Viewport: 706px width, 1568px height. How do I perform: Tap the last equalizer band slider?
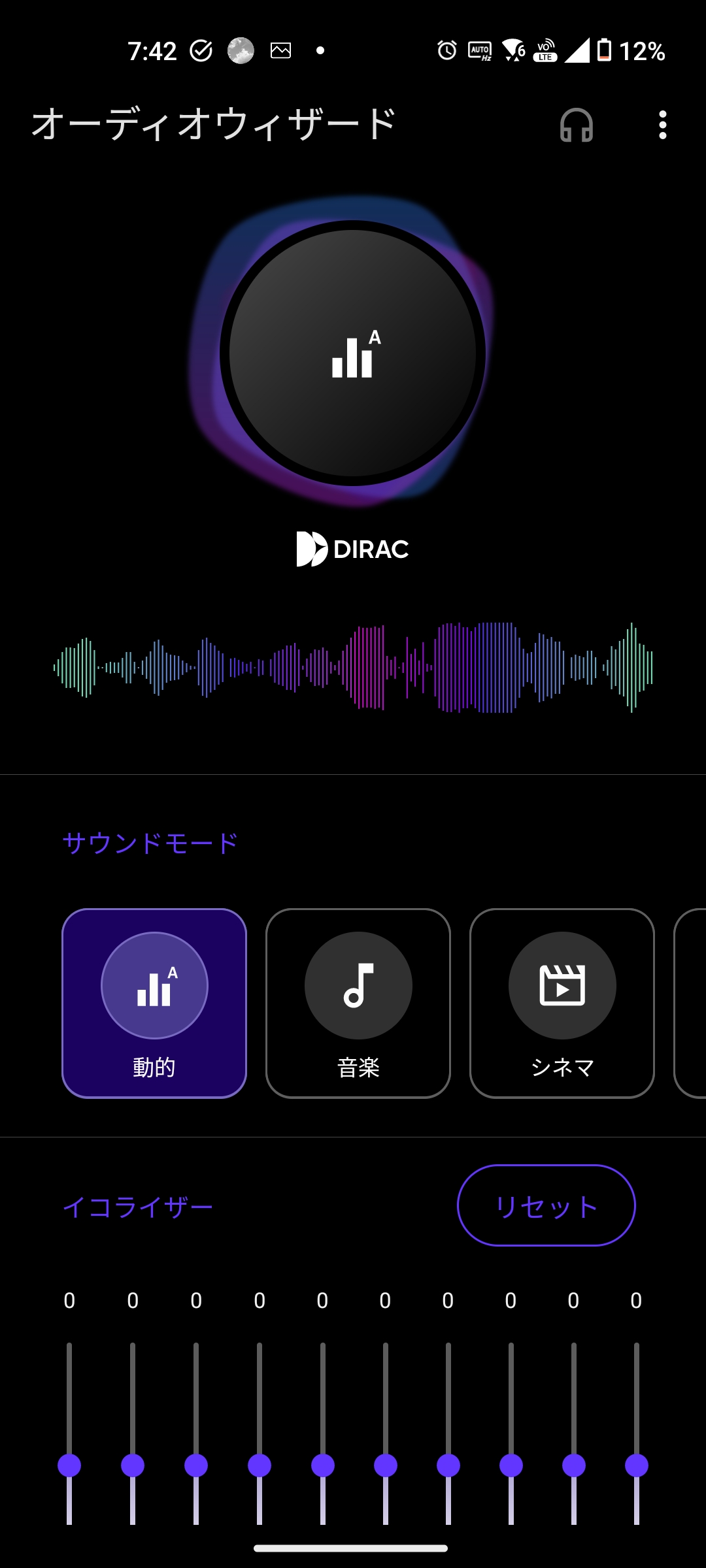[636, 1465]
